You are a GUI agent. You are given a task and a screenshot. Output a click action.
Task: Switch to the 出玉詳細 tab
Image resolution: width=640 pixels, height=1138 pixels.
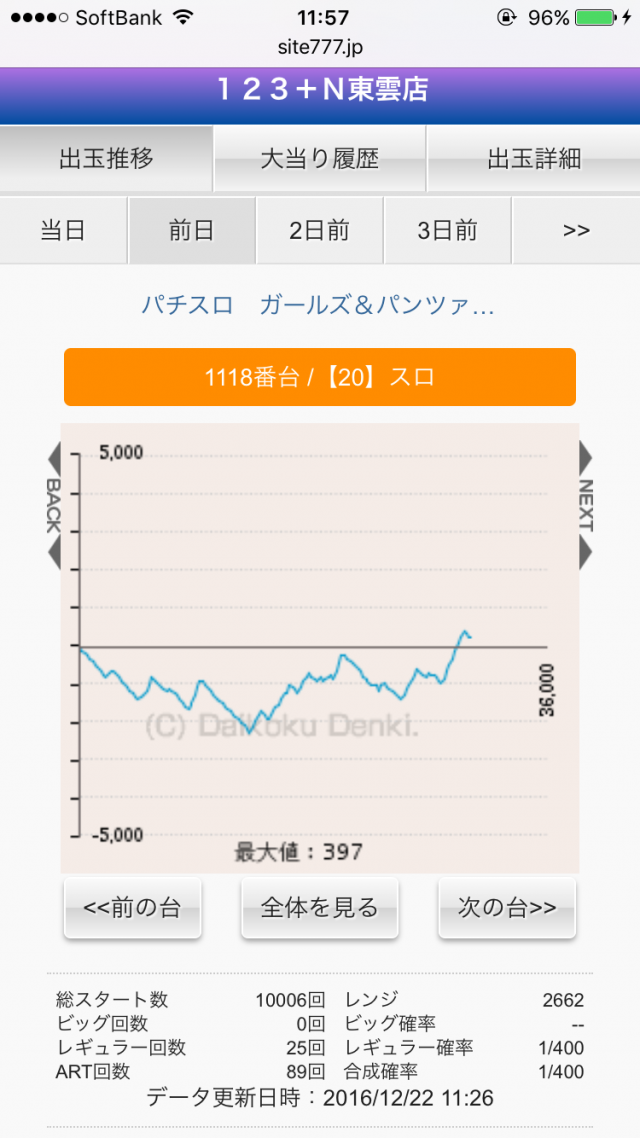[534, 159]
